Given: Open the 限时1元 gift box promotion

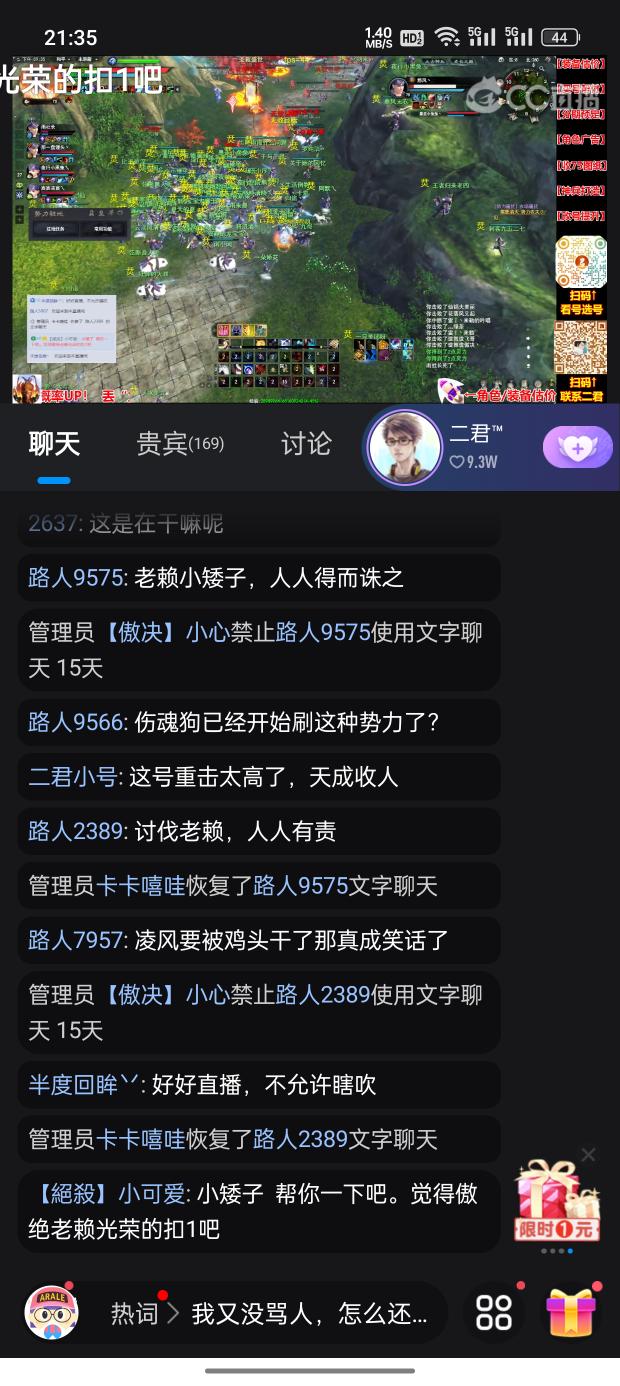Looking at the screenshot, I should click(557, 1202).
